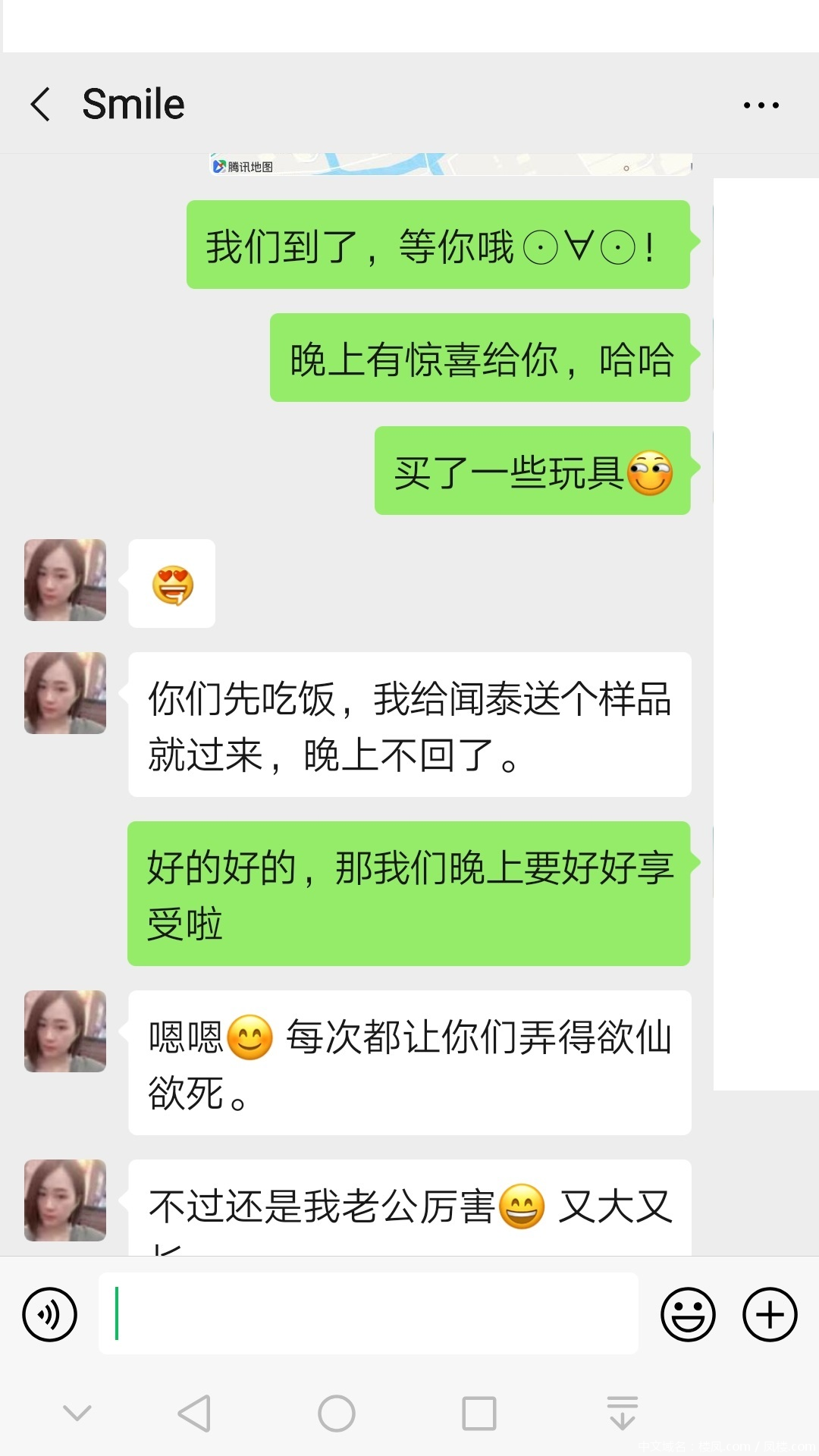The height and width of the screenshot is (1456, 819).
Task: Open the avatar beside the heart-eyes emoji message
Action: (65, 580)
